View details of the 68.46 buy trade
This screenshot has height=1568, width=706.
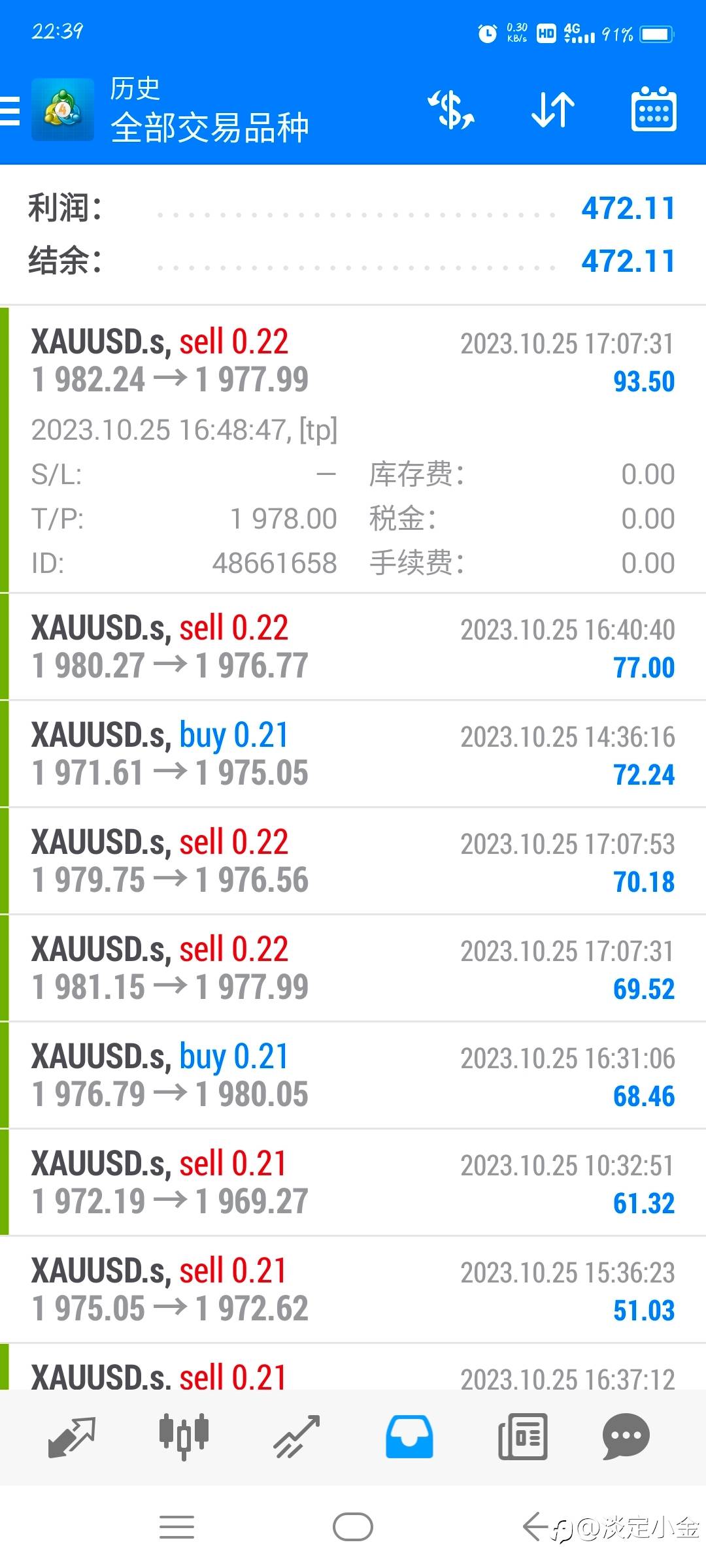[x=353, y=1076]
